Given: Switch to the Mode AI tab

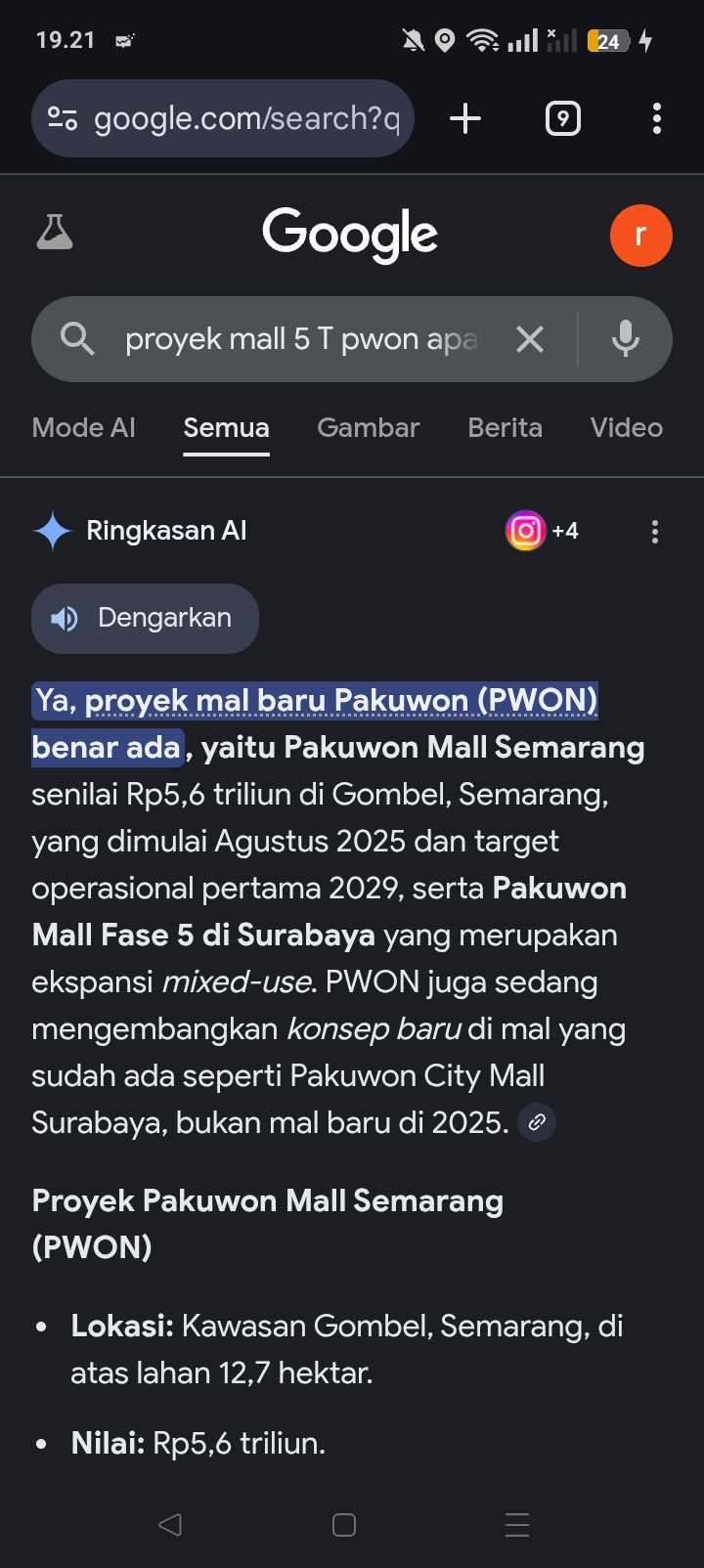Looking at the screenshot, I should click(84, 428).
